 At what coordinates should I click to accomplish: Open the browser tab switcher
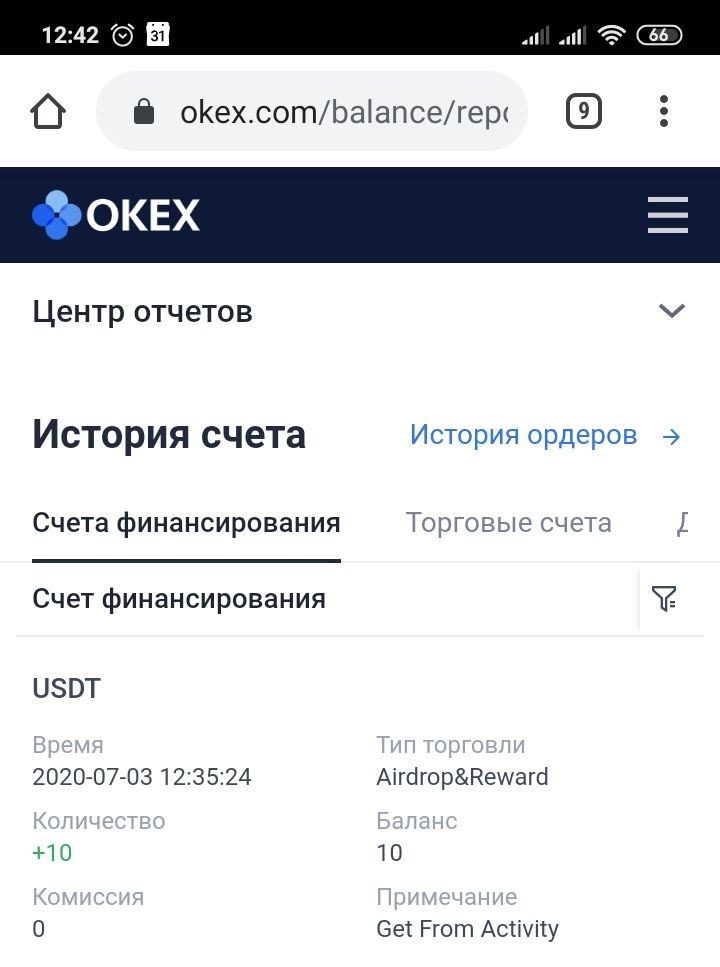click(x=584, y=112)
